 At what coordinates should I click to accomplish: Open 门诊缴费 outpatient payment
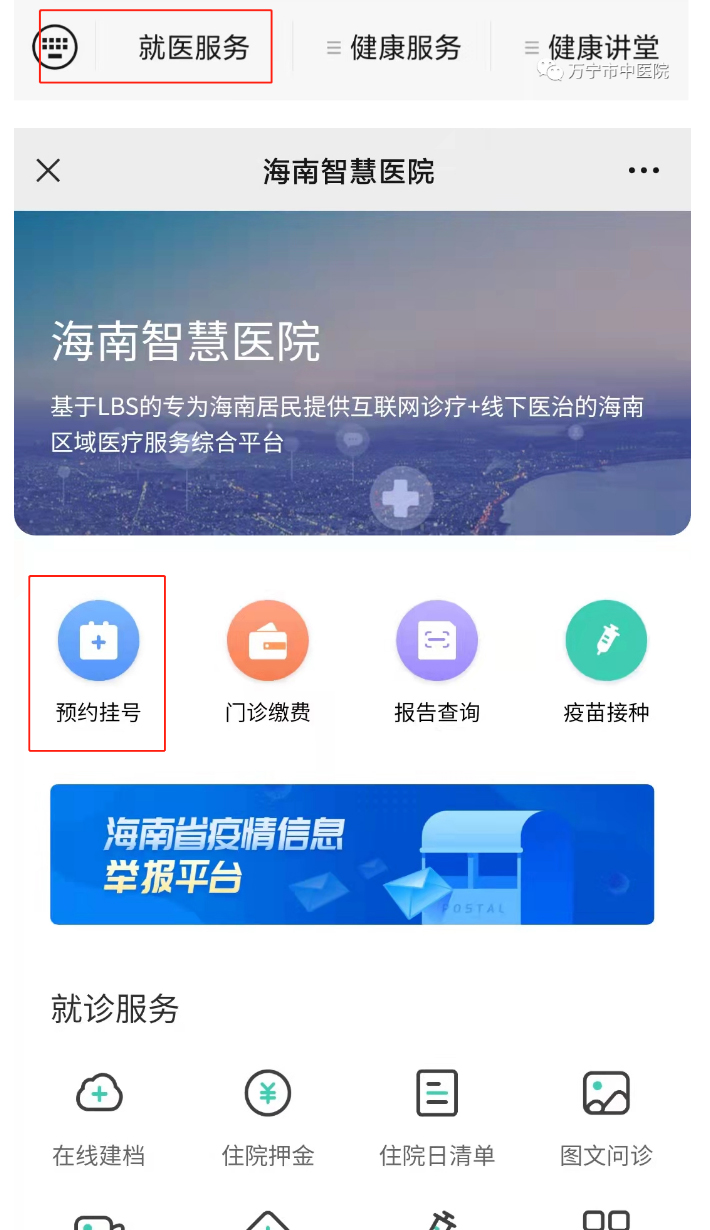coord(268,662)
